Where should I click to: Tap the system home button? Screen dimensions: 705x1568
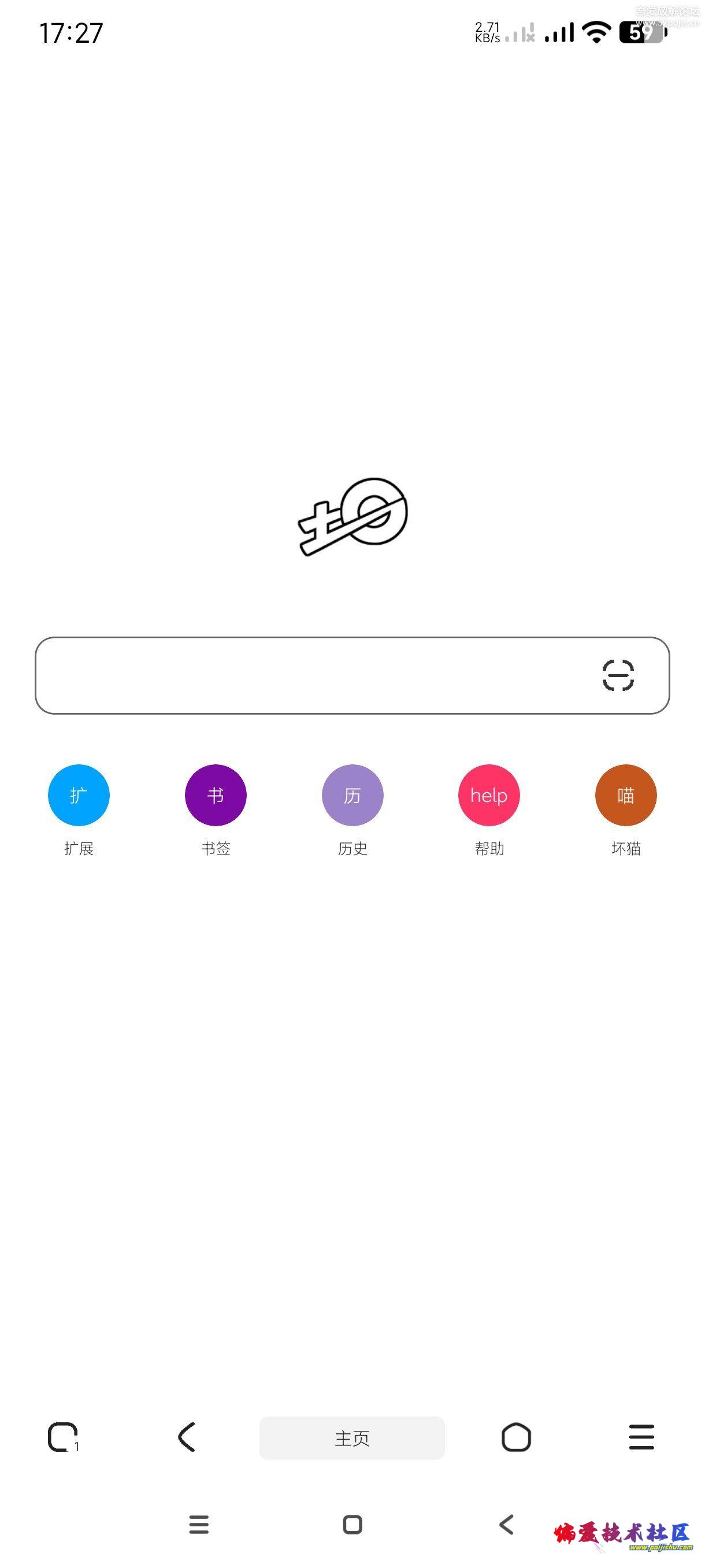352,1525
